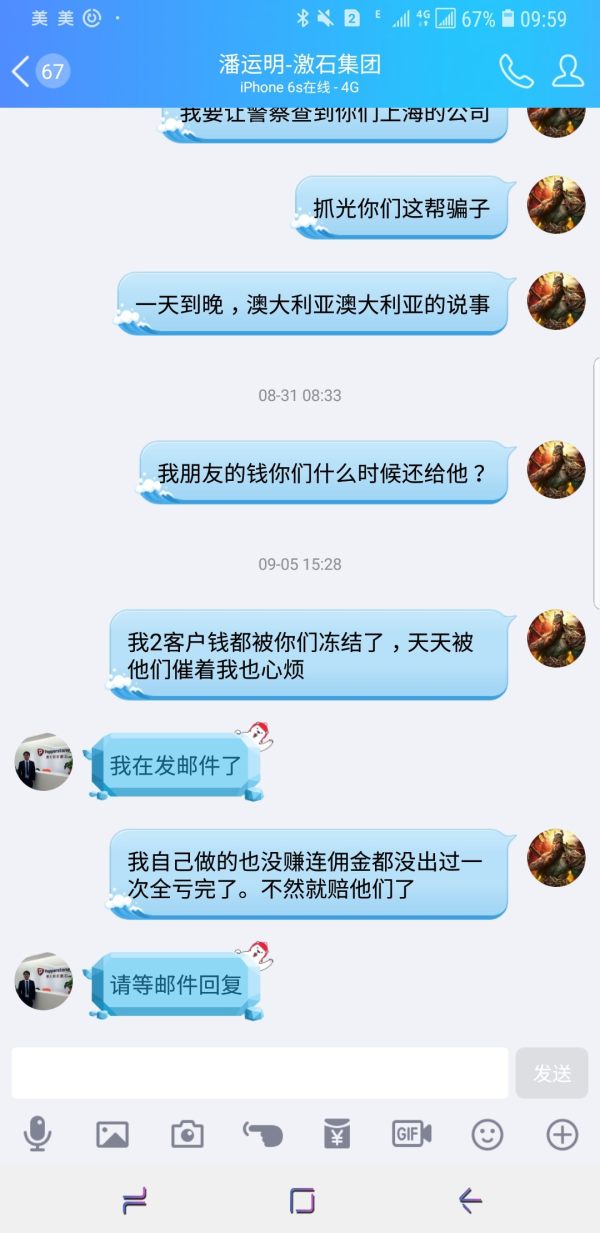Viewport: 600px width, 1233px height.
Task: Focus the message text box
Action: [x=260, y=1073]
